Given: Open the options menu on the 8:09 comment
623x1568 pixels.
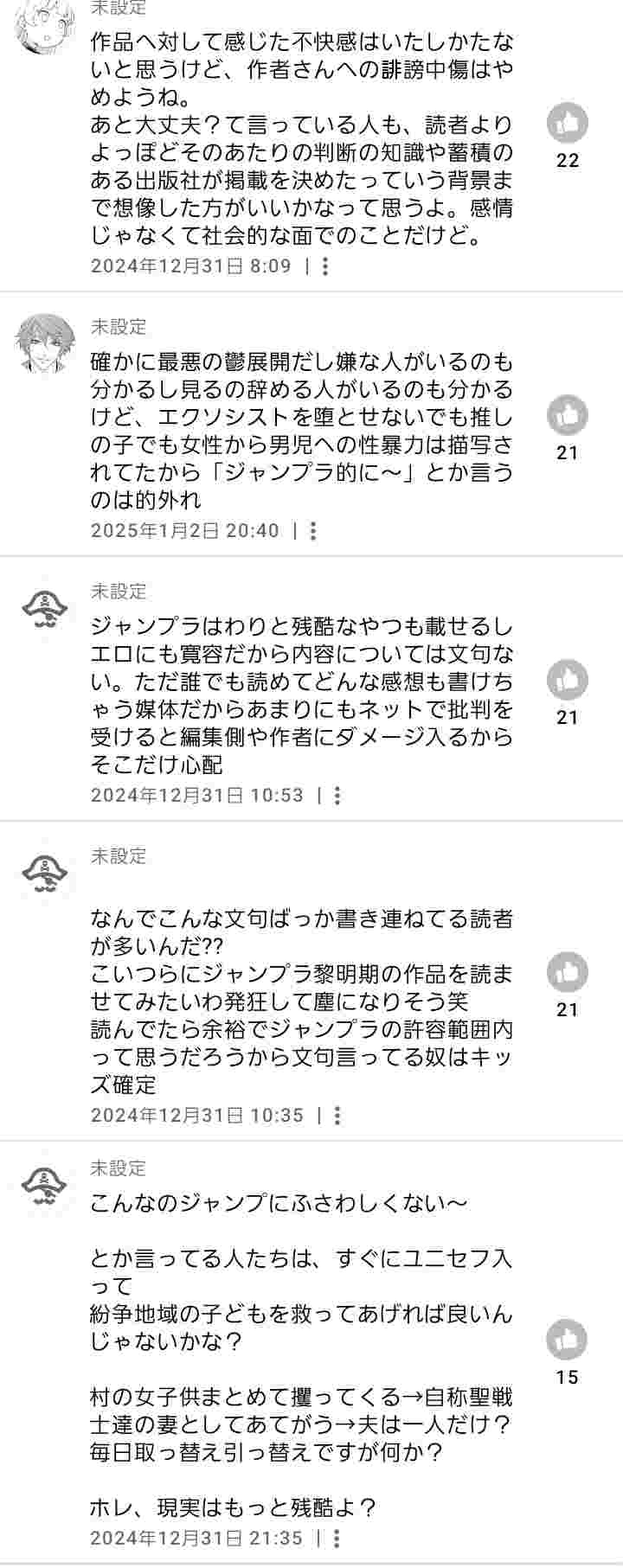Looking at the screenshot, I should pyautogui.click(x=325, y=266).
